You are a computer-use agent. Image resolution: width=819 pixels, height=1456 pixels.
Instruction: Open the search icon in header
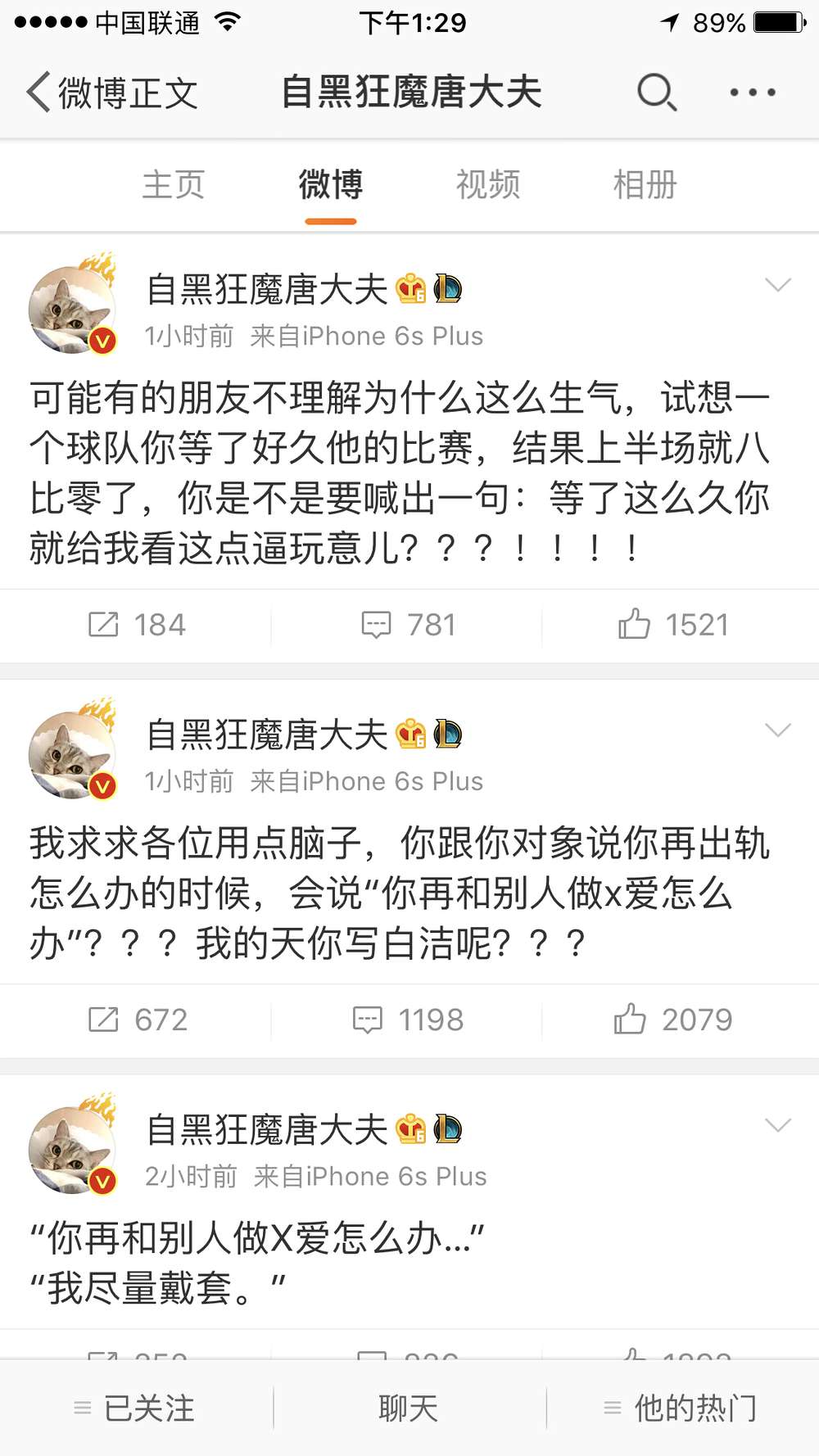(657, 93)
